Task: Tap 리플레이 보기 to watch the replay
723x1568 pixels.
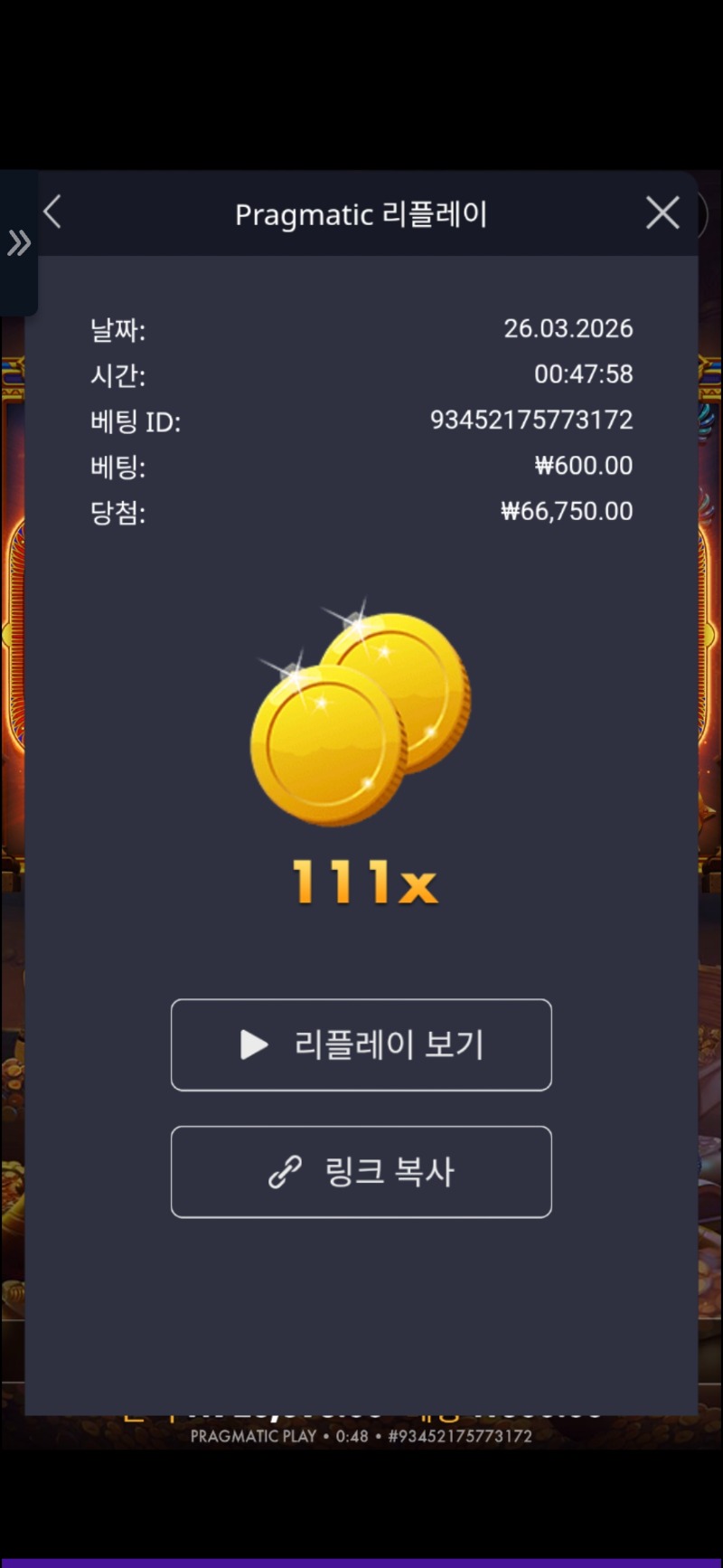Action: (361, 1044)
